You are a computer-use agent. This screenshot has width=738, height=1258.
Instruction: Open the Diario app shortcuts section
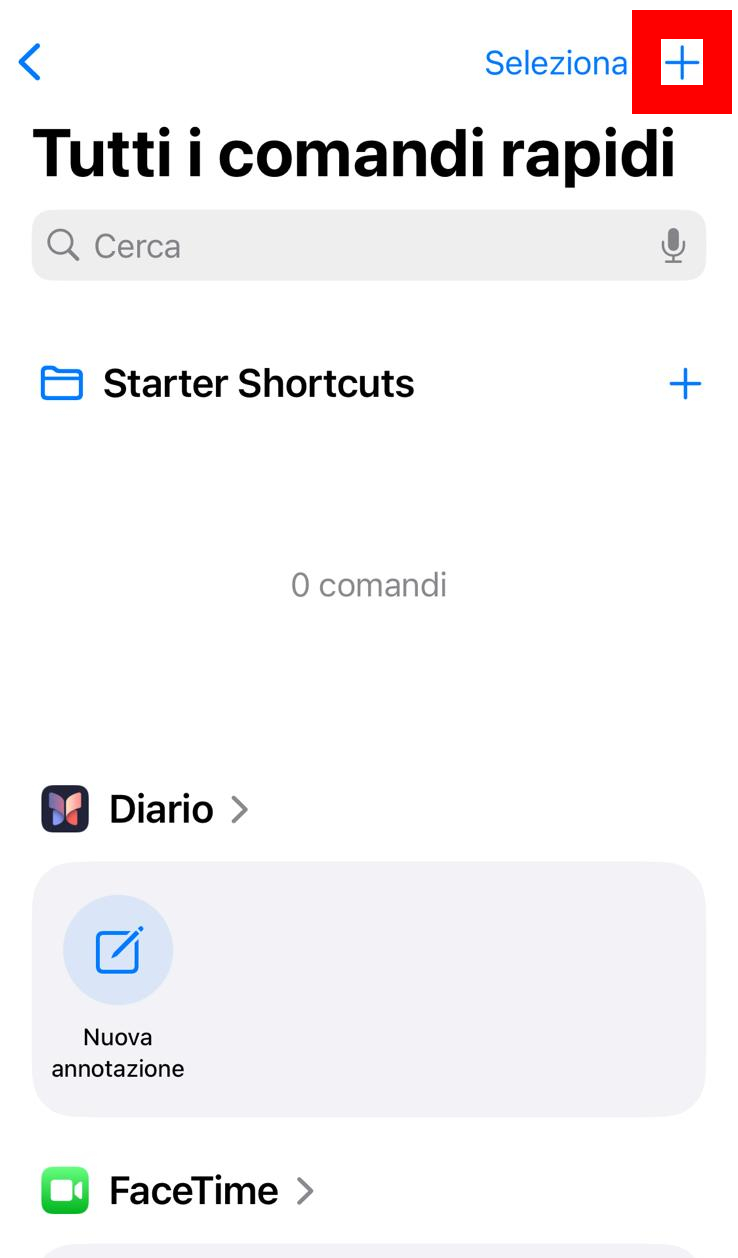(145, 809)
